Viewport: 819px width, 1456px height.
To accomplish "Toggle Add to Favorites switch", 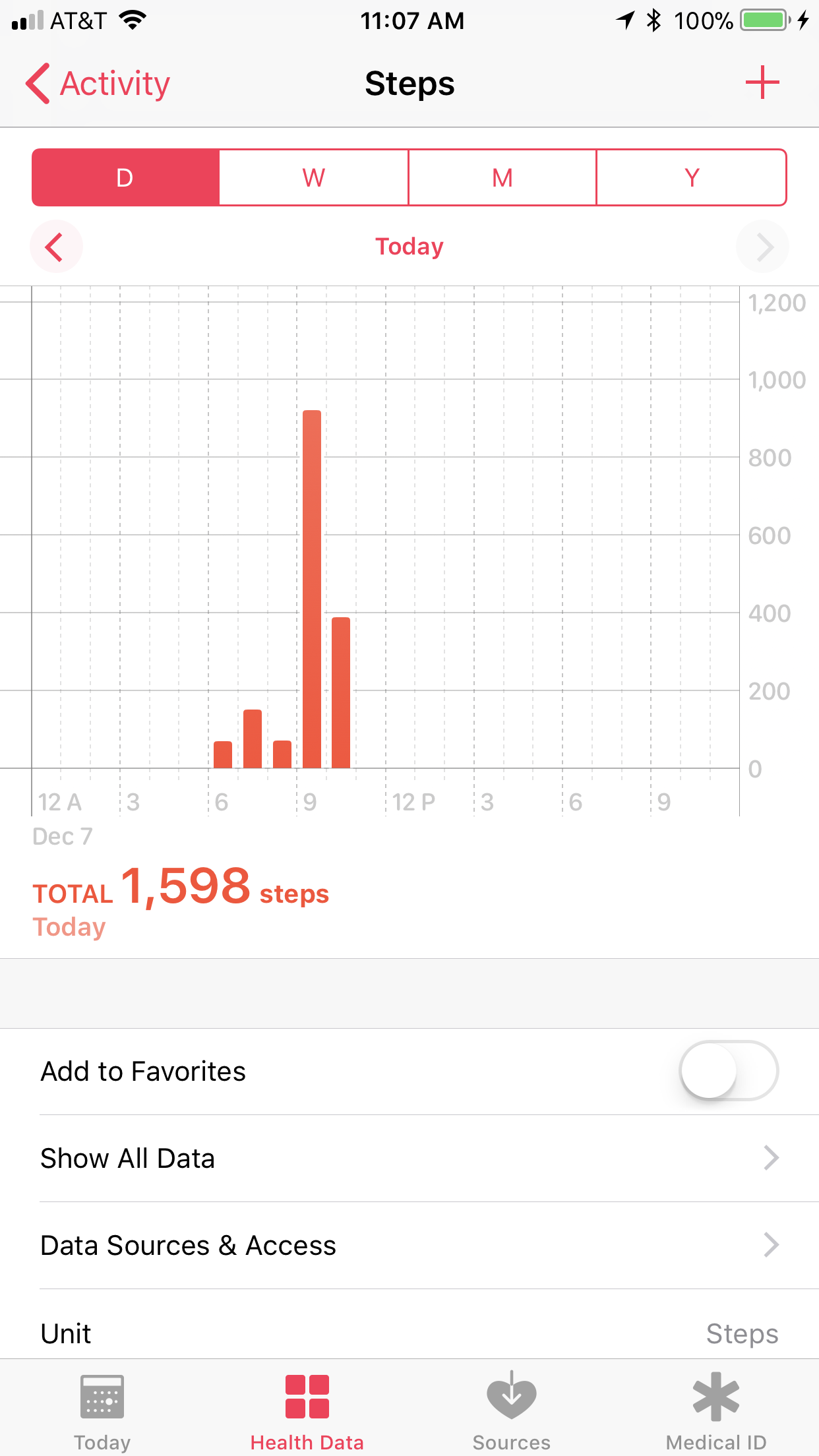I will (729, 1071).
